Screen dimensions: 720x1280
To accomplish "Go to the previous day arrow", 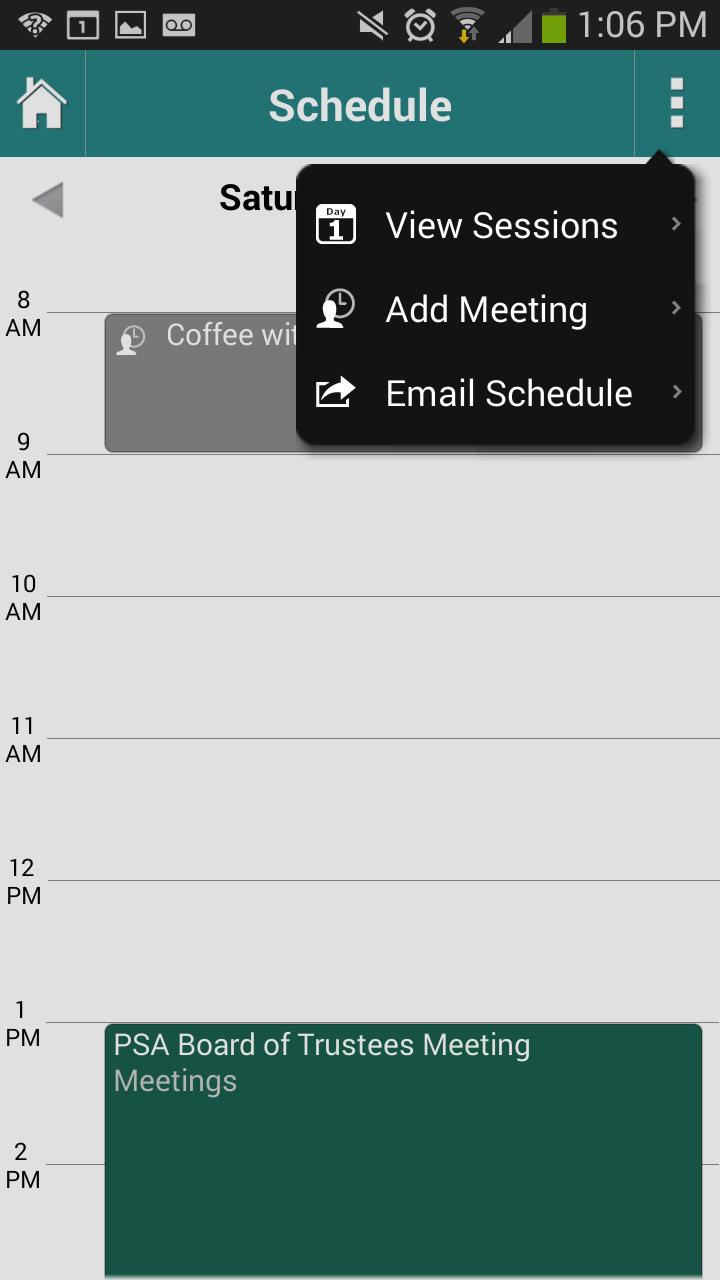I will click(x=48, y=200).
